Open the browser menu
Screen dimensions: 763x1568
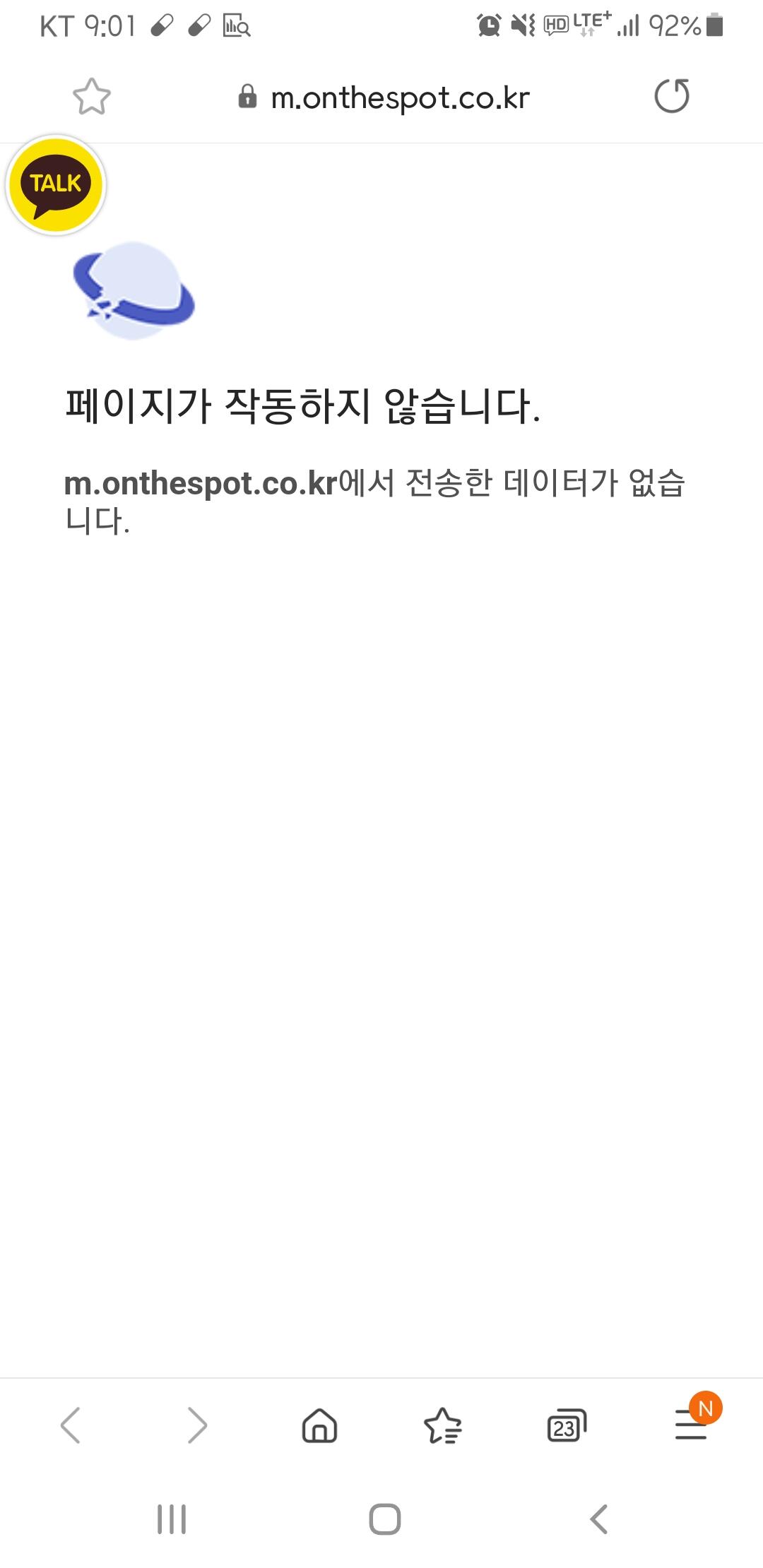tap(692, 1423)
